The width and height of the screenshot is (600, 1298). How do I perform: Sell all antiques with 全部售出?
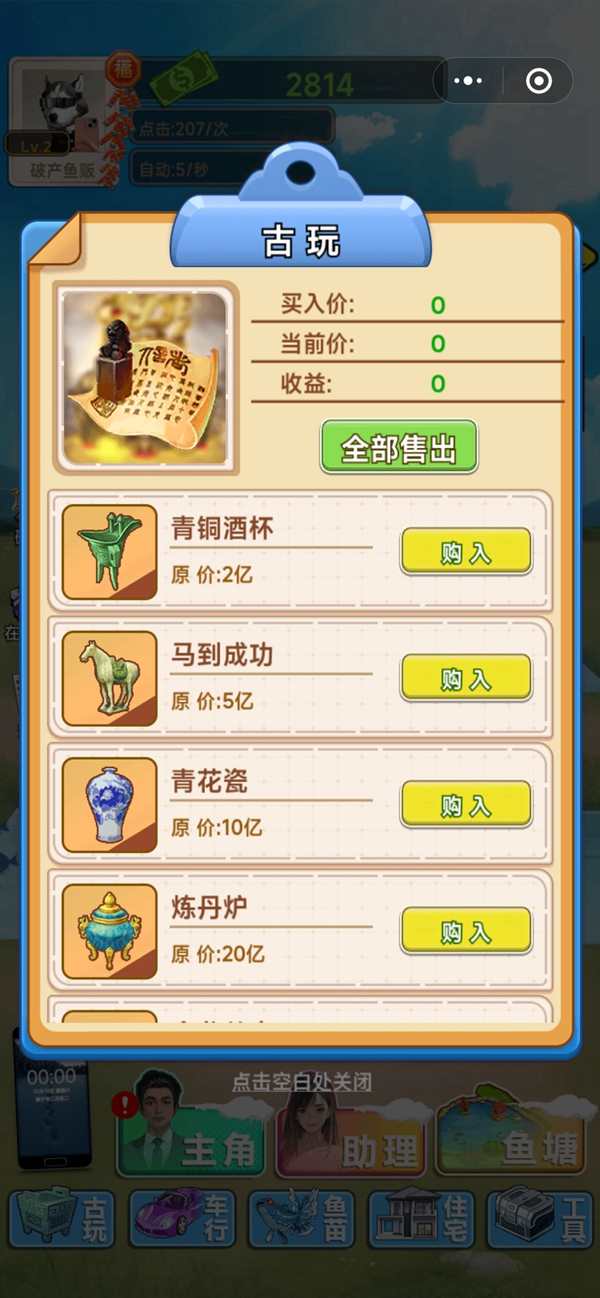coord(399,447)
